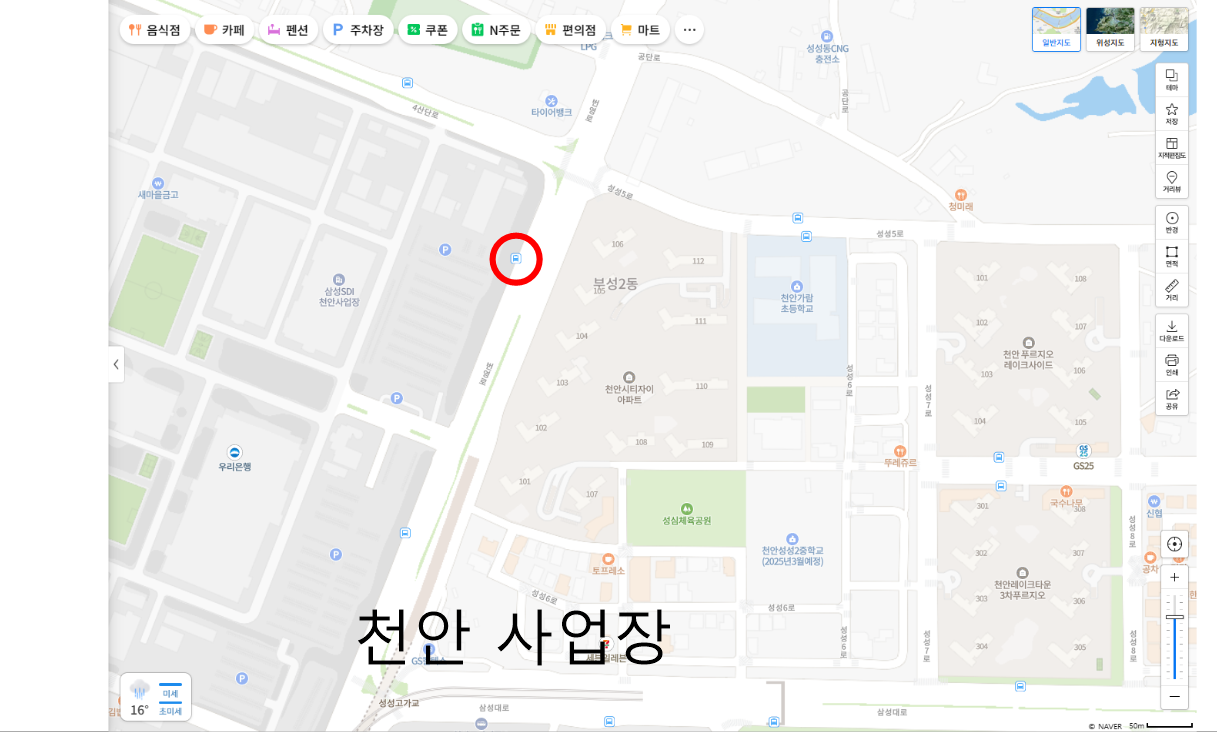Viewport: 1217px width, 732px height.
Task: Show 주차장 locations on map
Action: tap(358, 30)
